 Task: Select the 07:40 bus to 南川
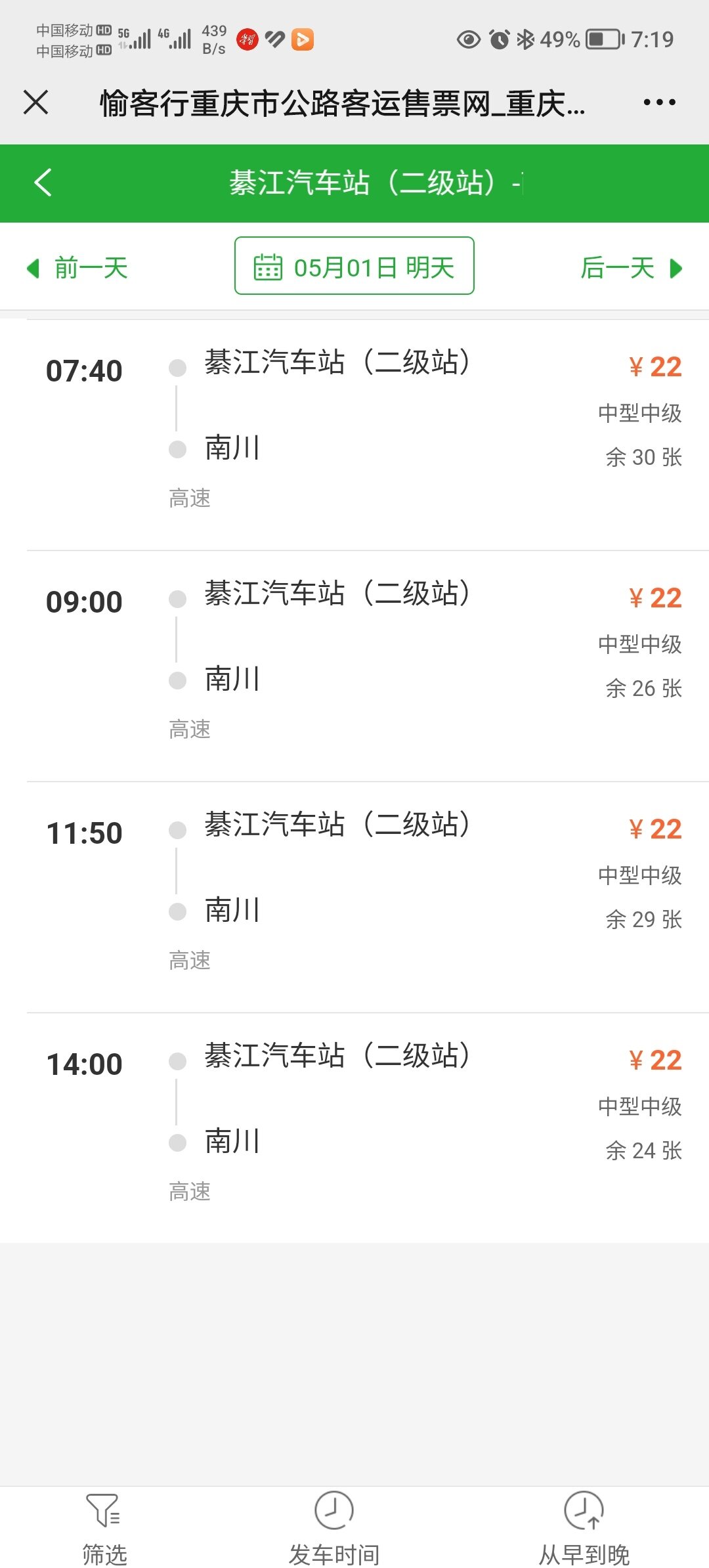(354, 435)
